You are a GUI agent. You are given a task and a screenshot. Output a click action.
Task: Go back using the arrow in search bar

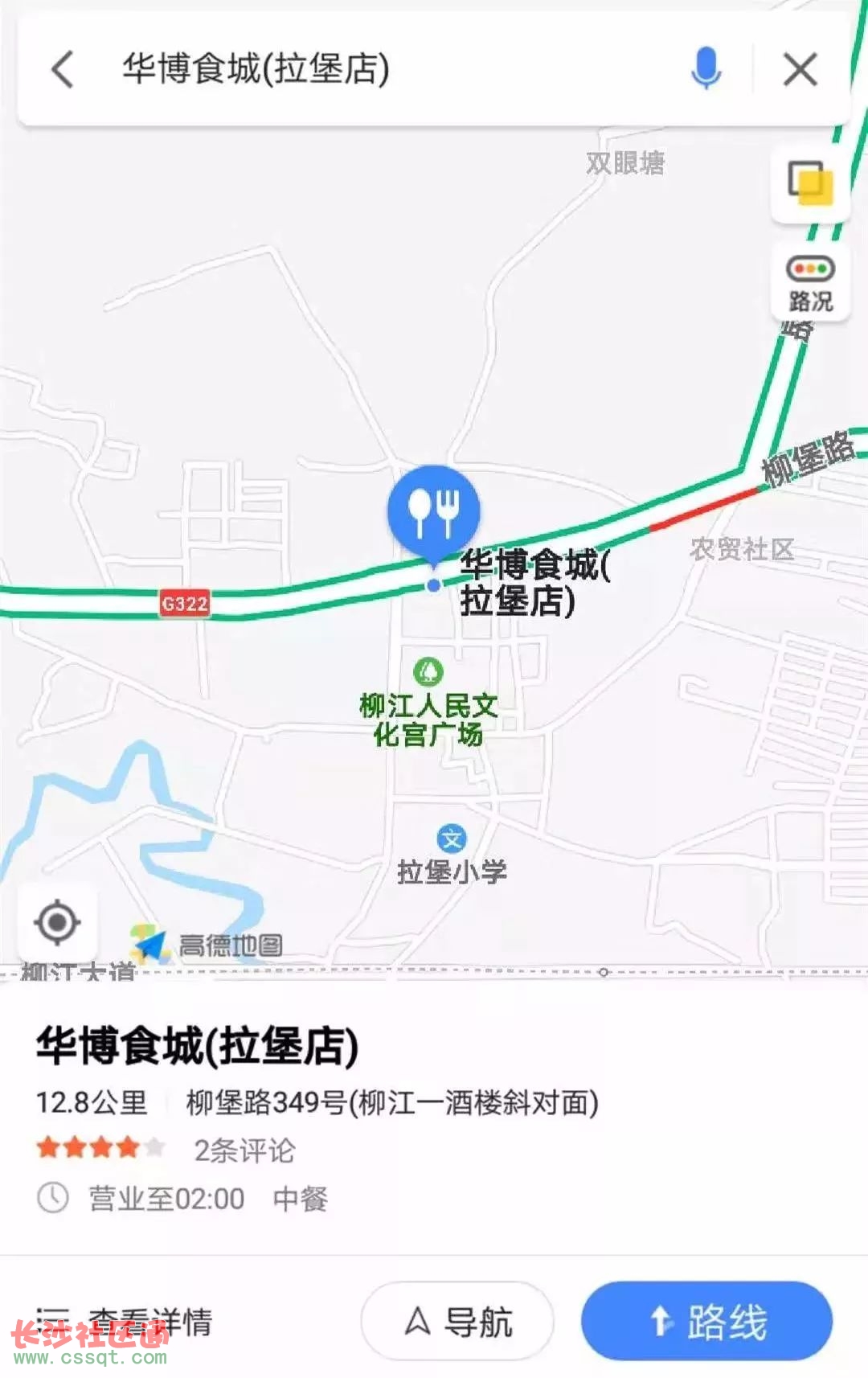[x=63, y=69]
